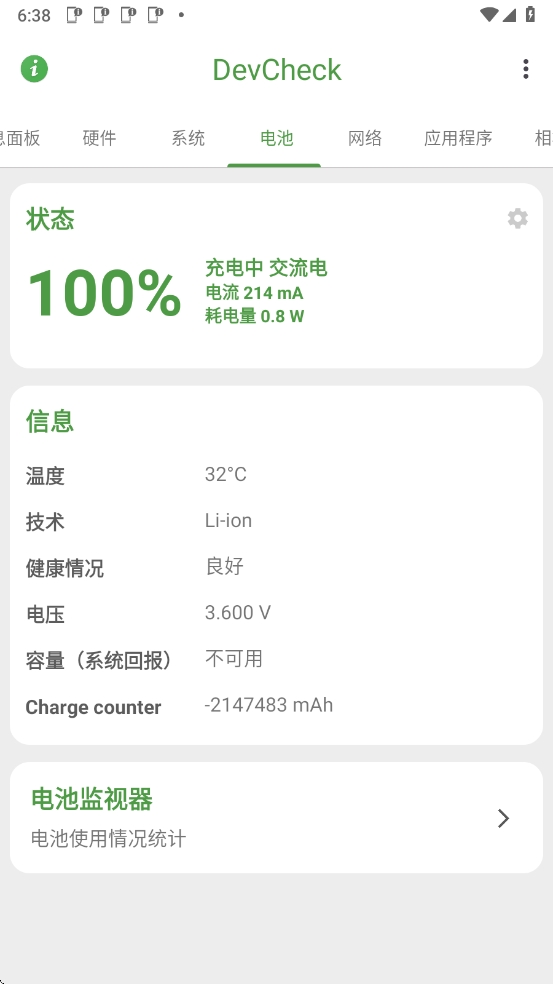Open battery status settings gear
The height and width of the screenshot is (984, 553).
click(517, 218)
